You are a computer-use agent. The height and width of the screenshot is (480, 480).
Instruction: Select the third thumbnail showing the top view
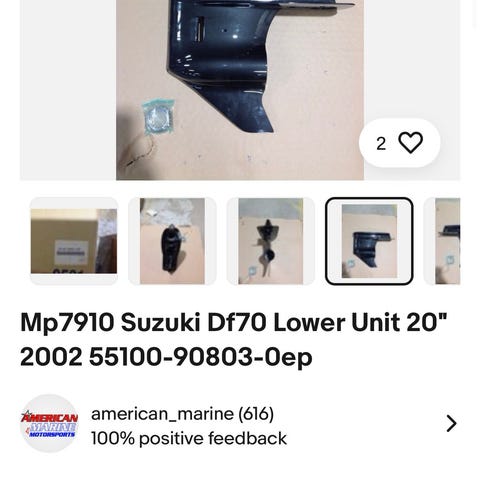pos(271,241)
